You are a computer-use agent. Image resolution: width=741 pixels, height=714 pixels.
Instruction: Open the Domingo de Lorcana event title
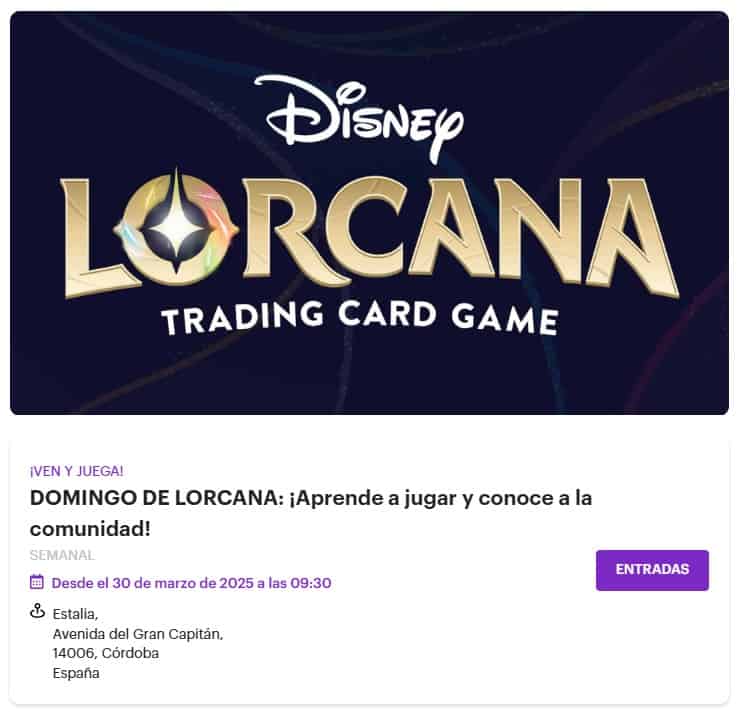[310, 512]
